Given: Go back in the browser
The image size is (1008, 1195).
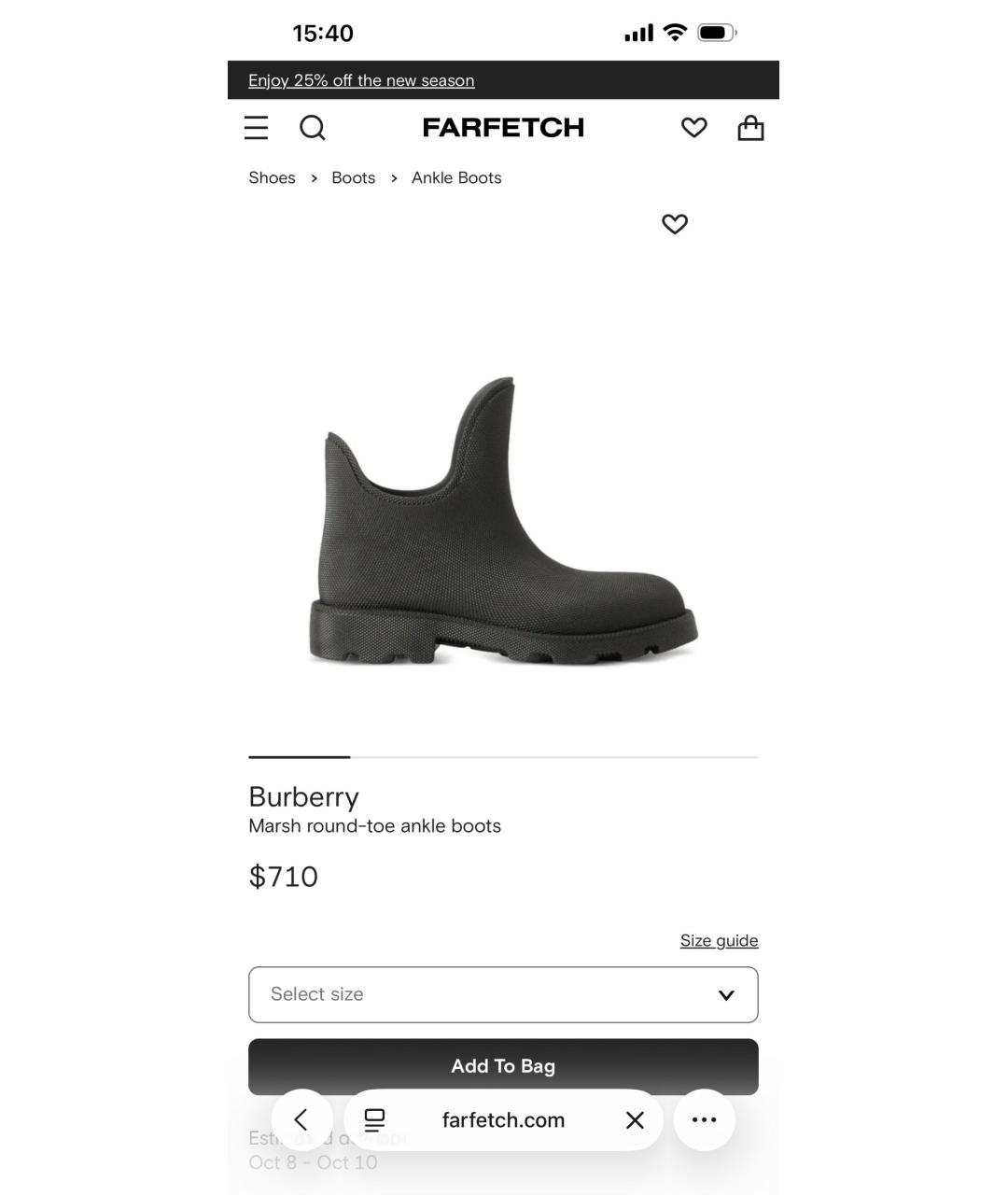Looking at the screenshot, I should coord(301,1119).
